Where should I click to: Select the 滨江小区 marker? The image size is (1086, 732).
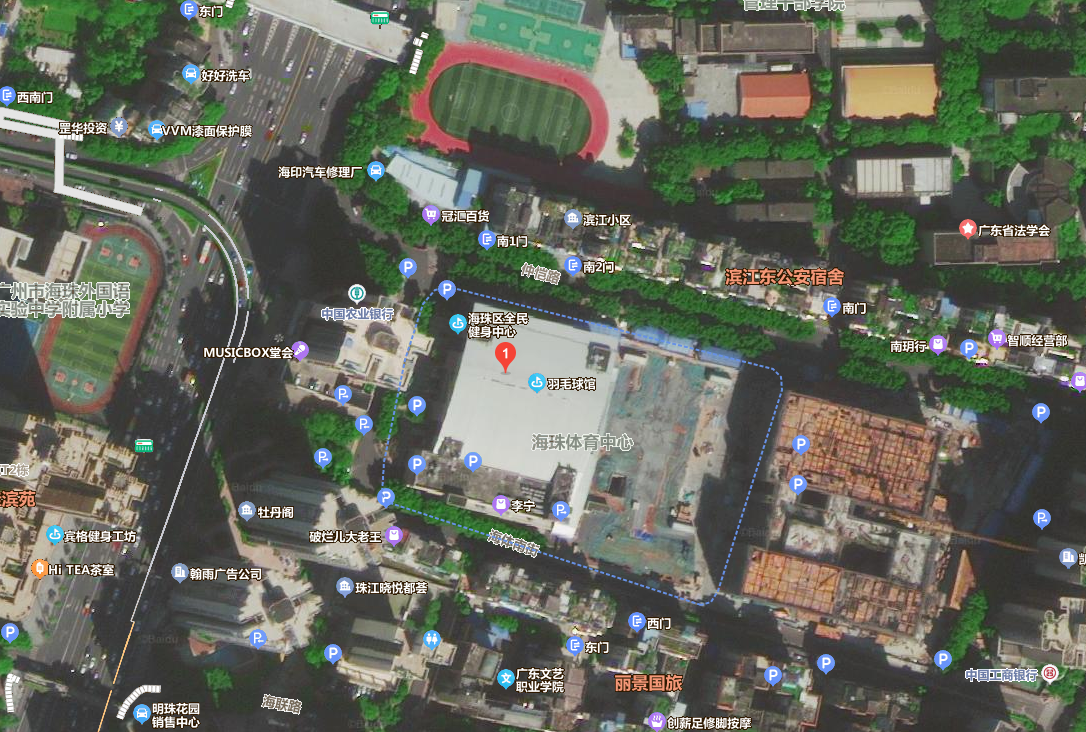click(572, 219)
